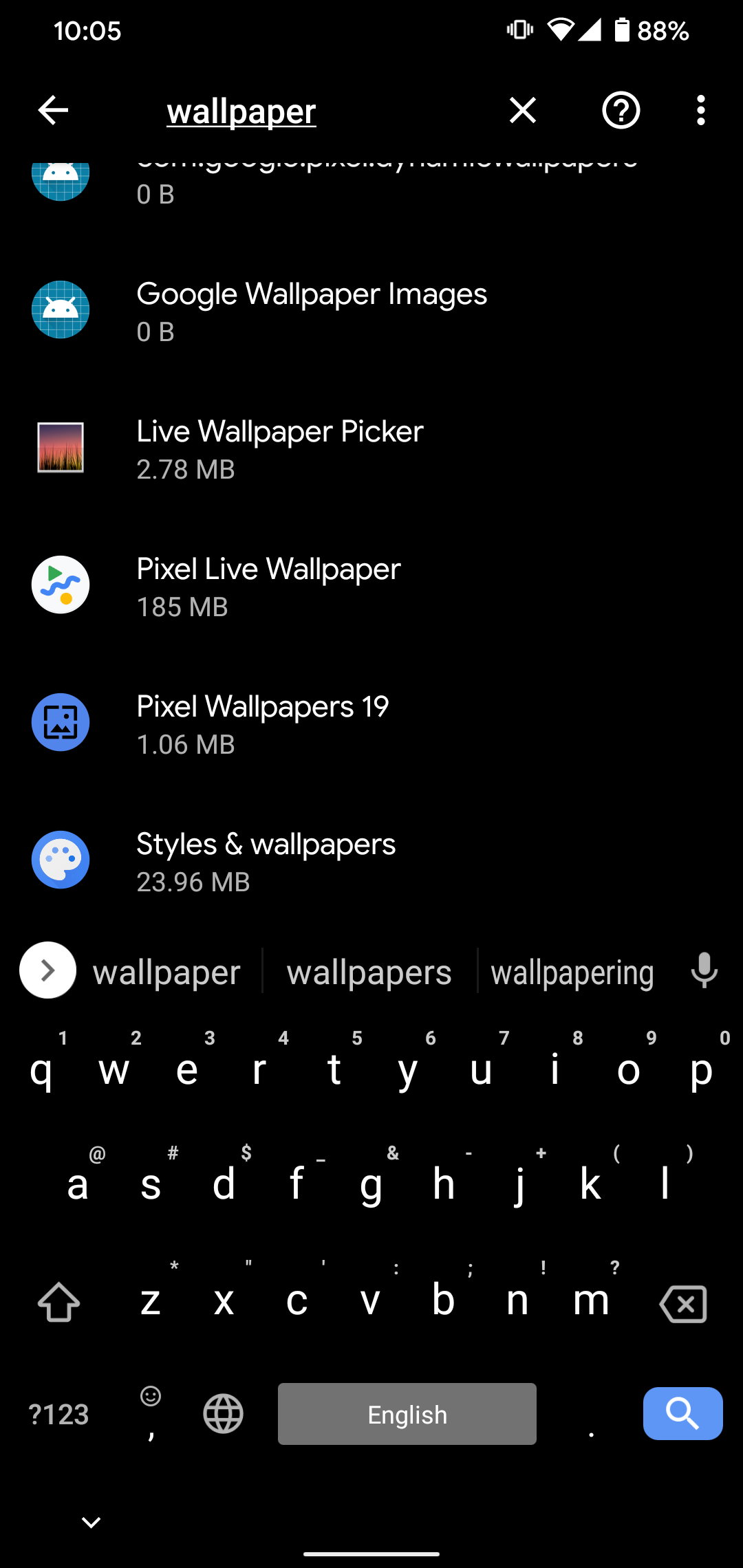Clear the wallpaper search text
743x1568 pixels.
[x=522, y=110]
